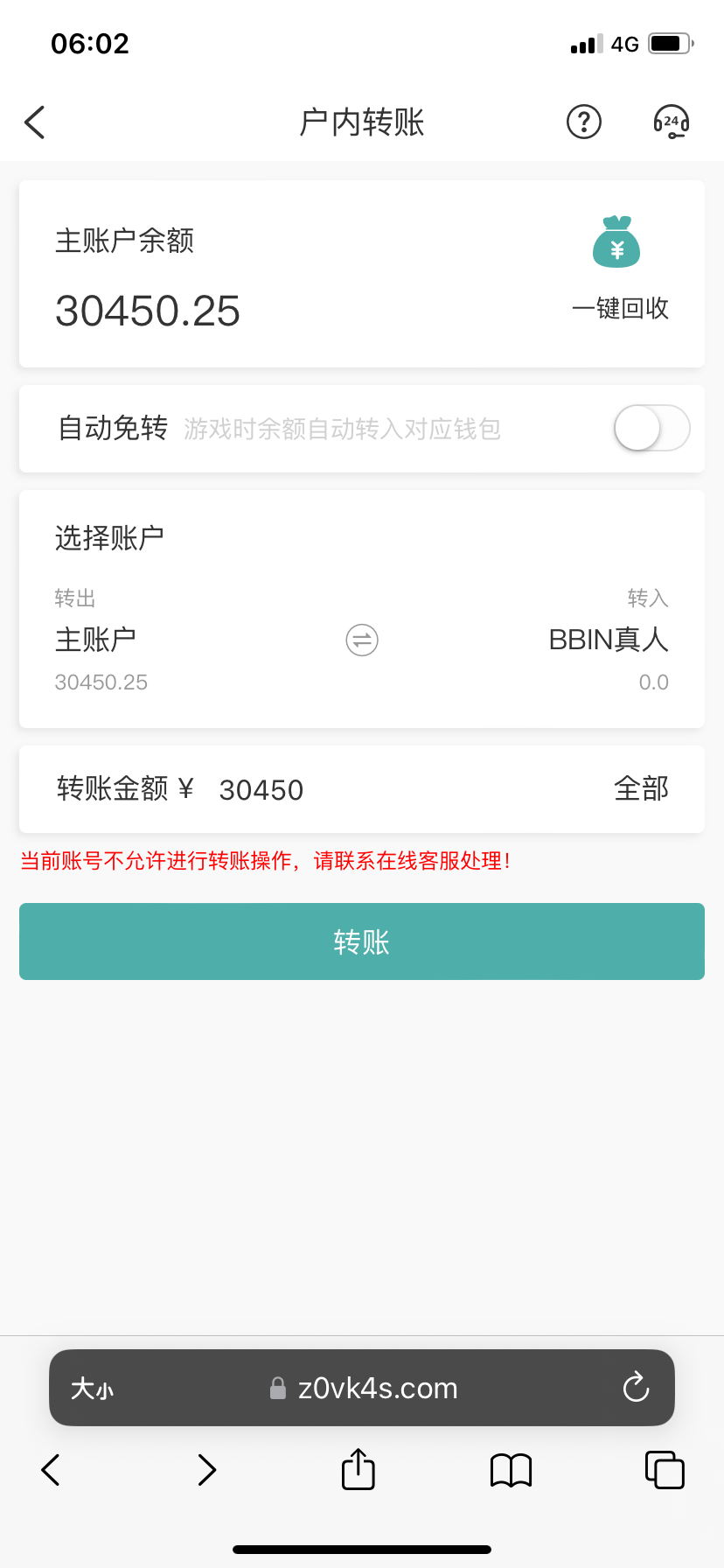Tap the padlock icon in the address bar

[278, 1388]
